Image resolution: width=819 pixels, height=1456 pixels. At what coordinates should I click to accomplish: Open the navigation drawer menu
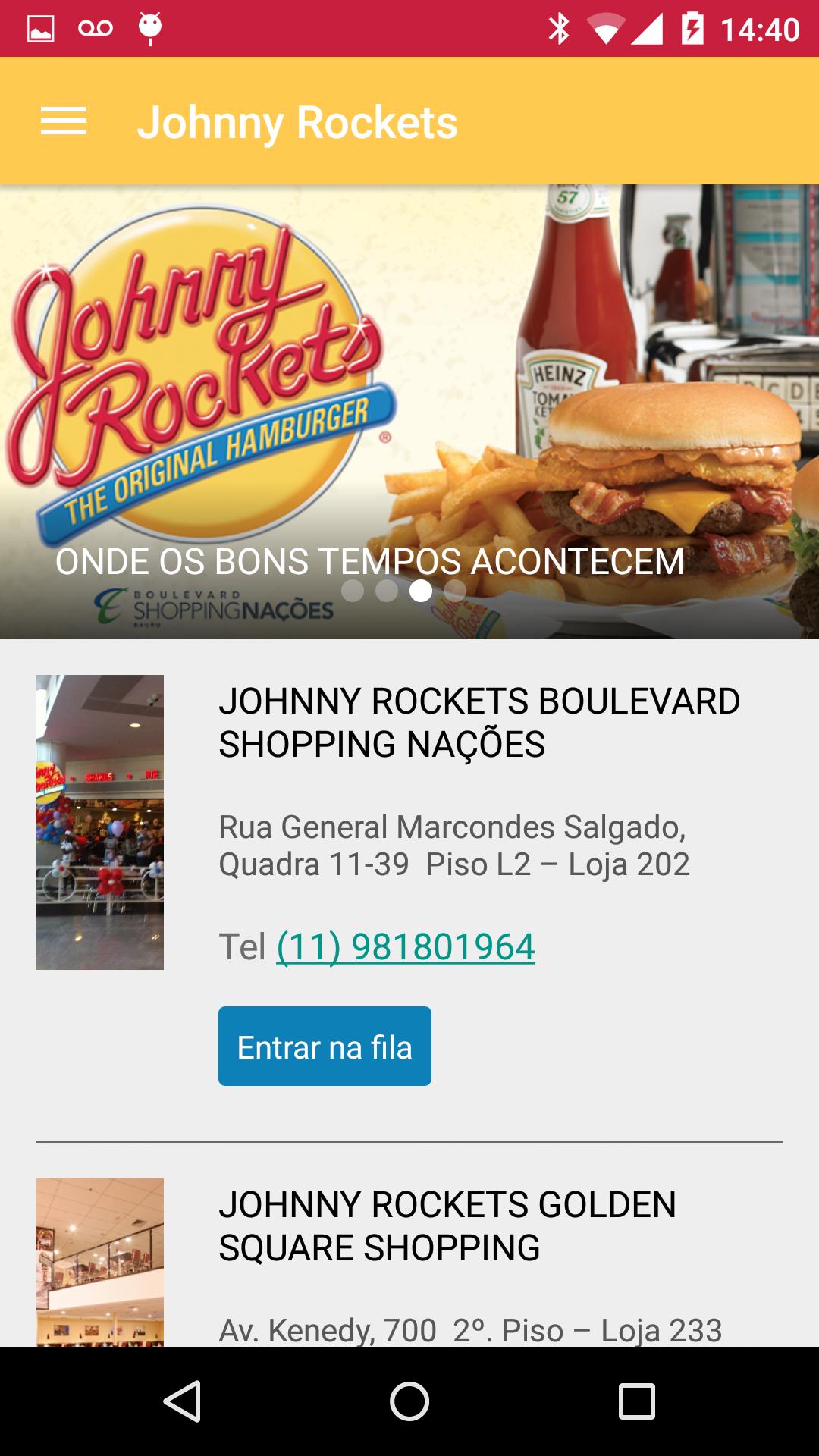tap(64, 121)
